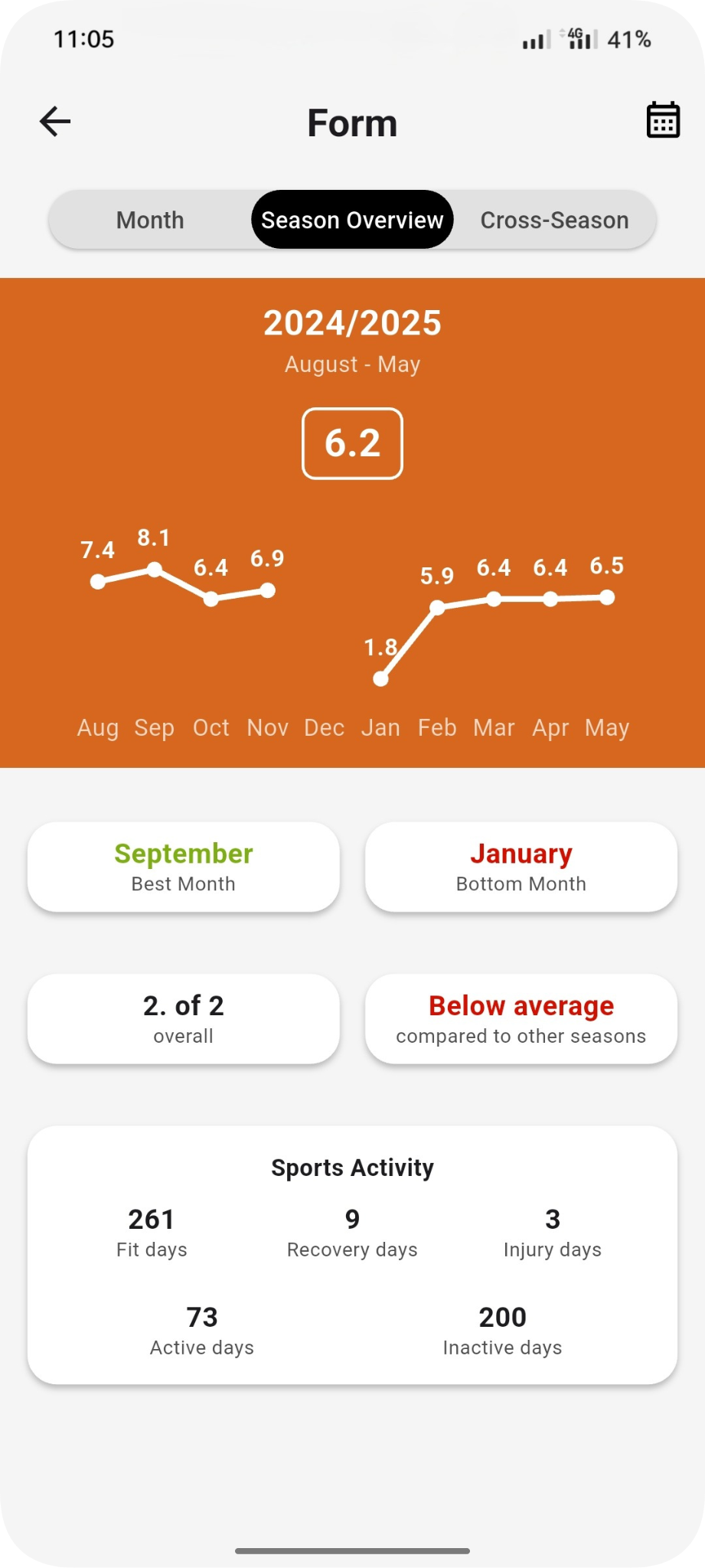Open the Cross-Season view
Viewport: 705px width, 1568px height.
coord(553,220)
